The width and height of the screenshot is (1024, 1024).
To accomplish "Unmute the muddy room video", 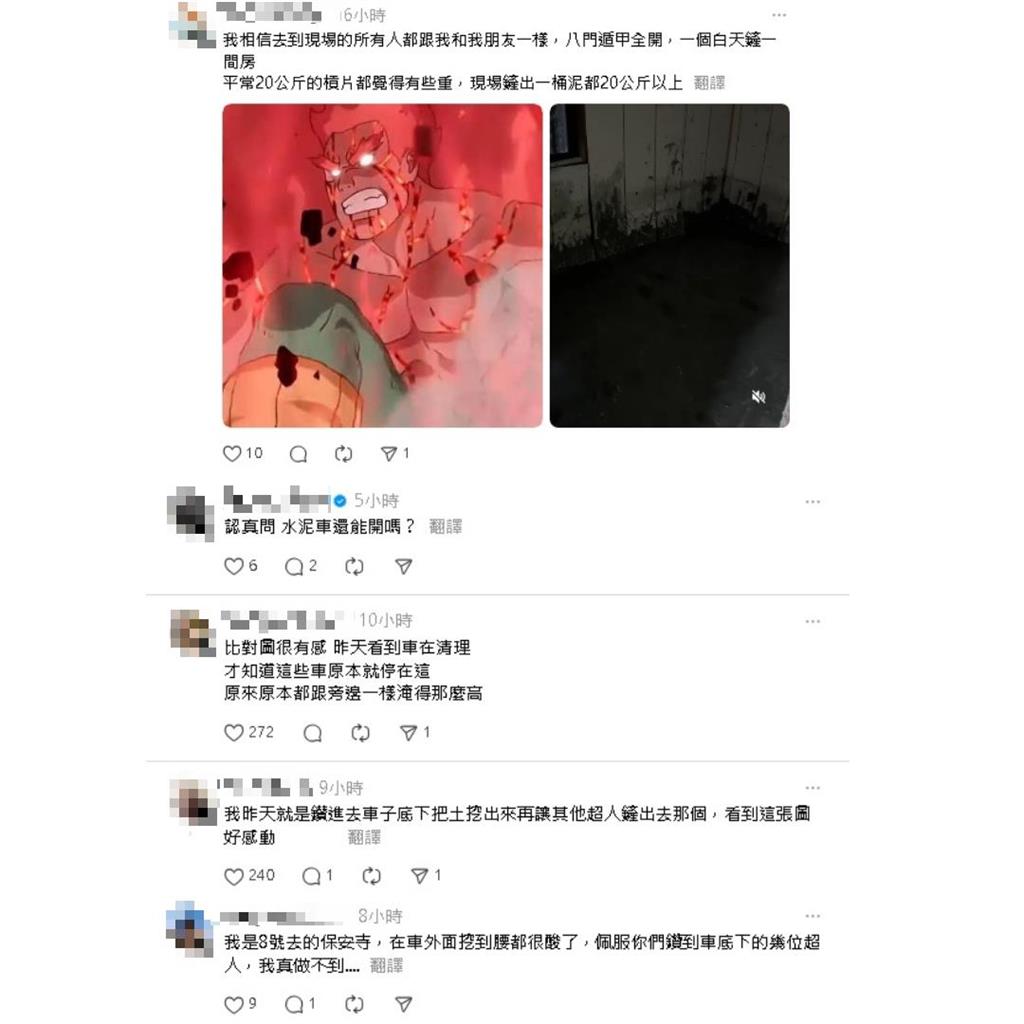I will pos(758,397).
